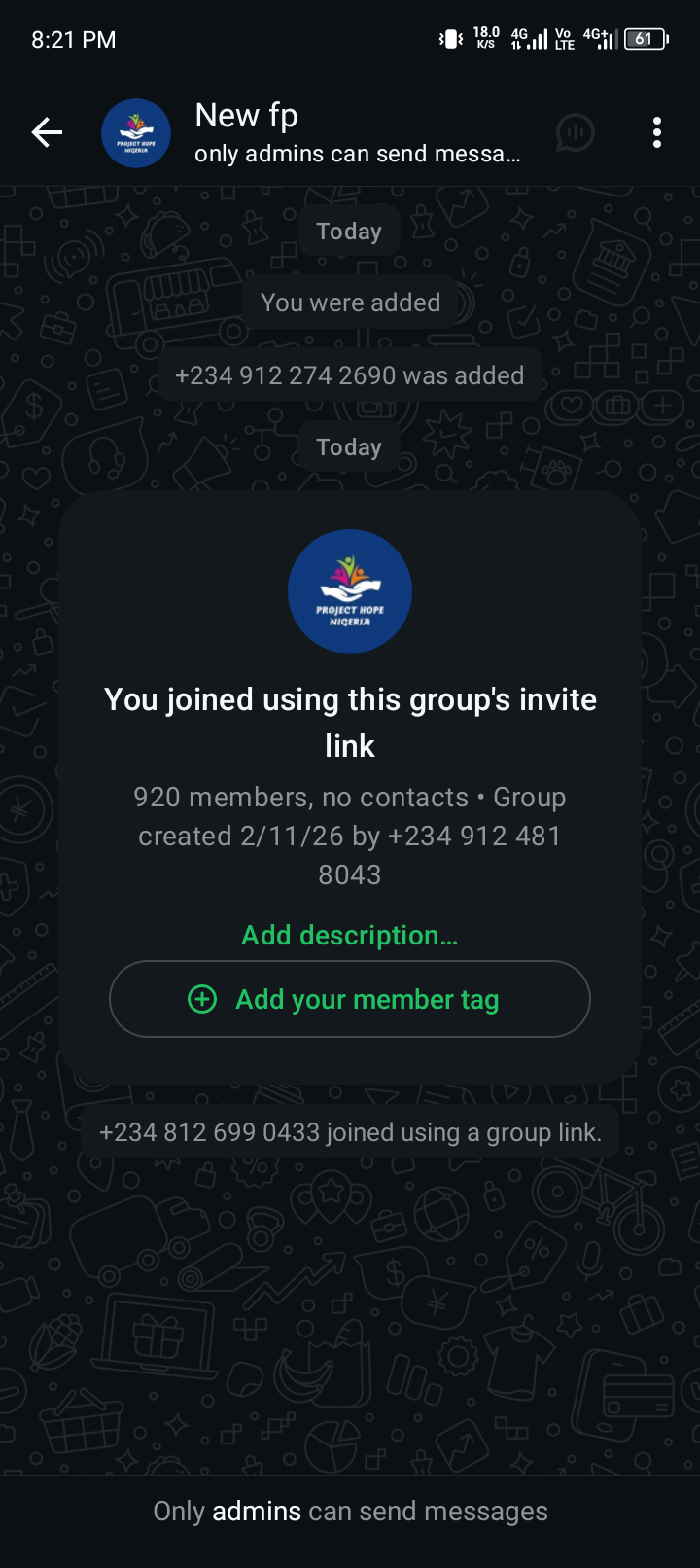The image size is (700, 1568).
Task: Tap the highlighted admins link at the bottom
Action: tap(257, 1511)
